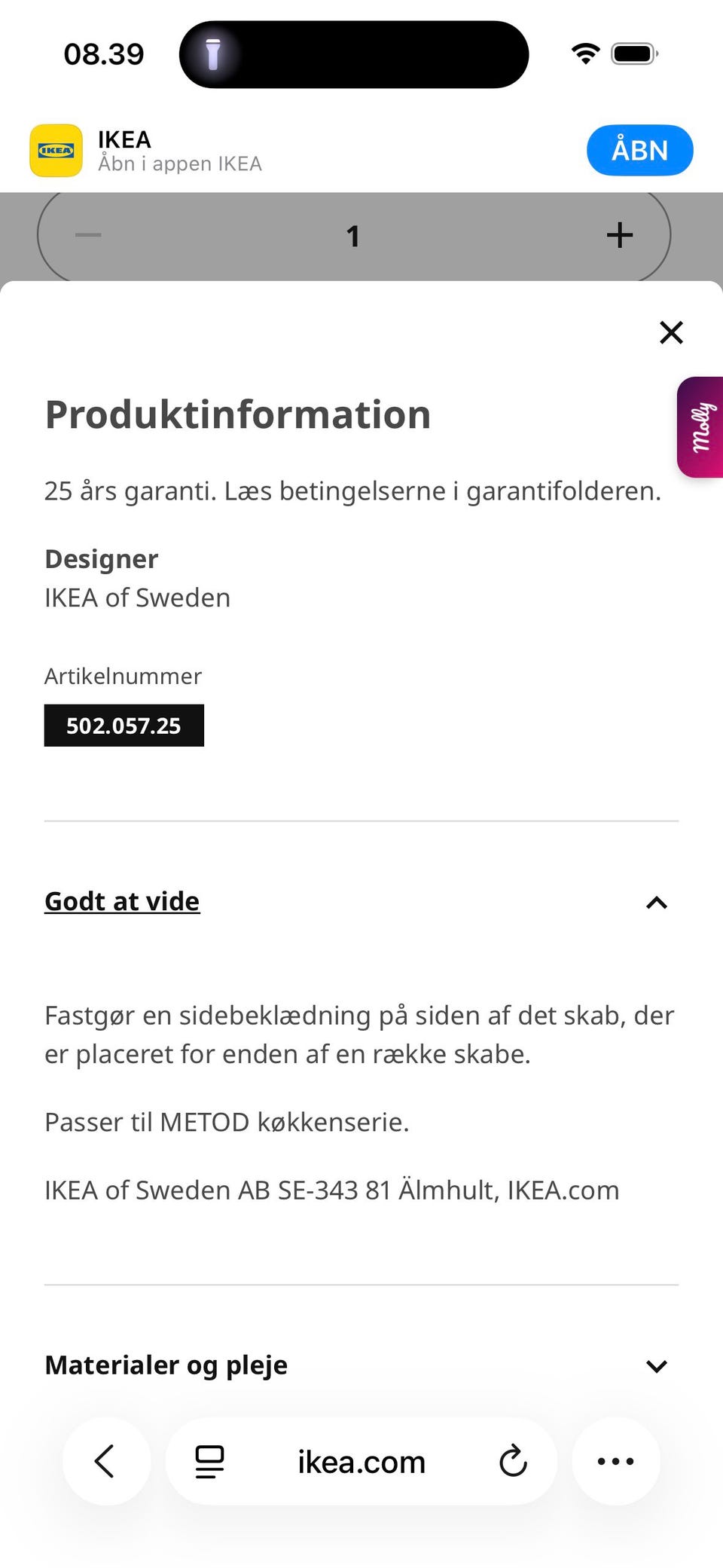This screenshot has height=1568, width=723.
Task: Collapse the Godt at vide section
Action: (657, 903)
